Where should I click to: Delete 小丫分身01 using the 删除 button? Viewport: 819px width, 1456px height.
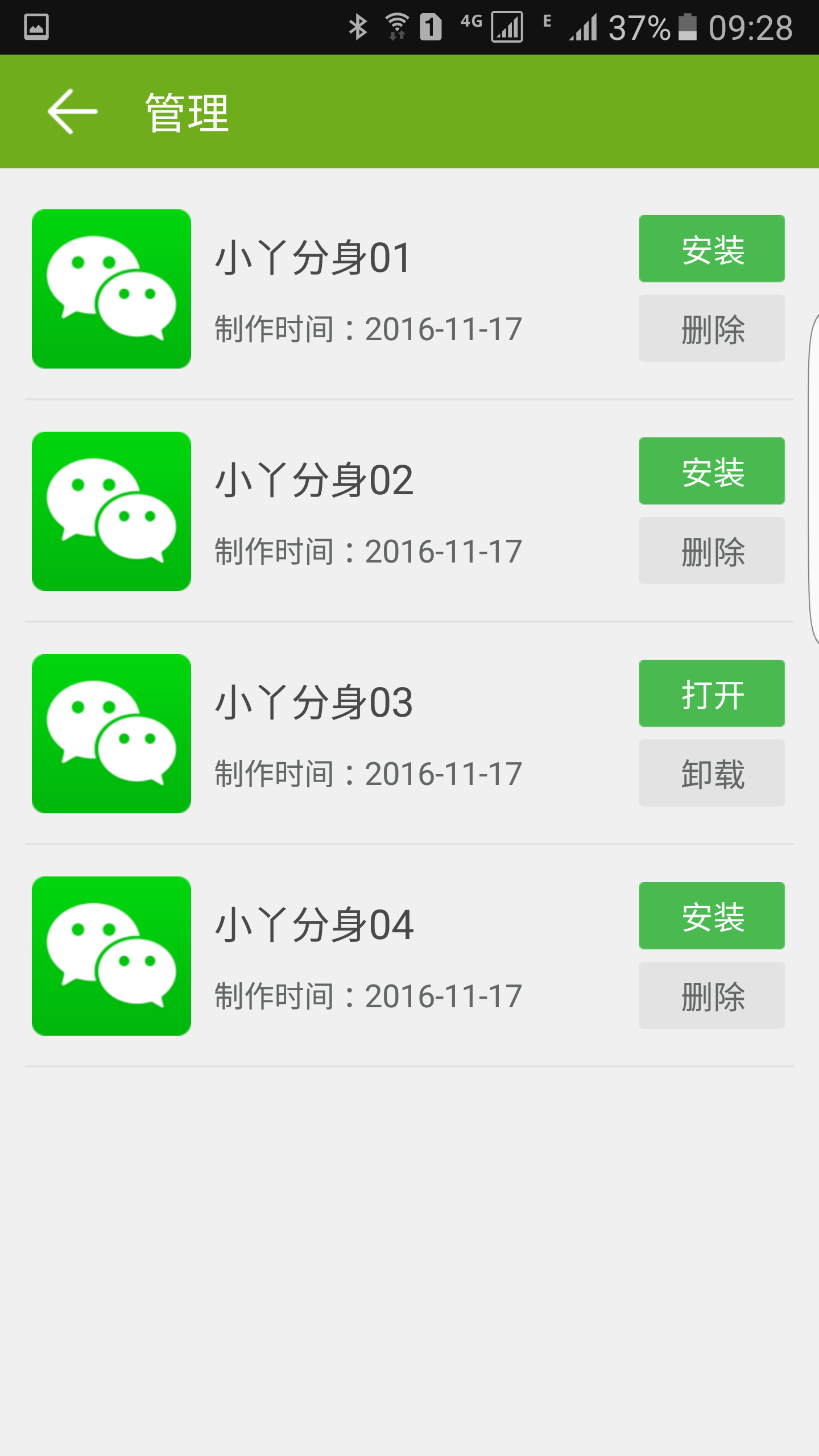[x=712, y=329]
